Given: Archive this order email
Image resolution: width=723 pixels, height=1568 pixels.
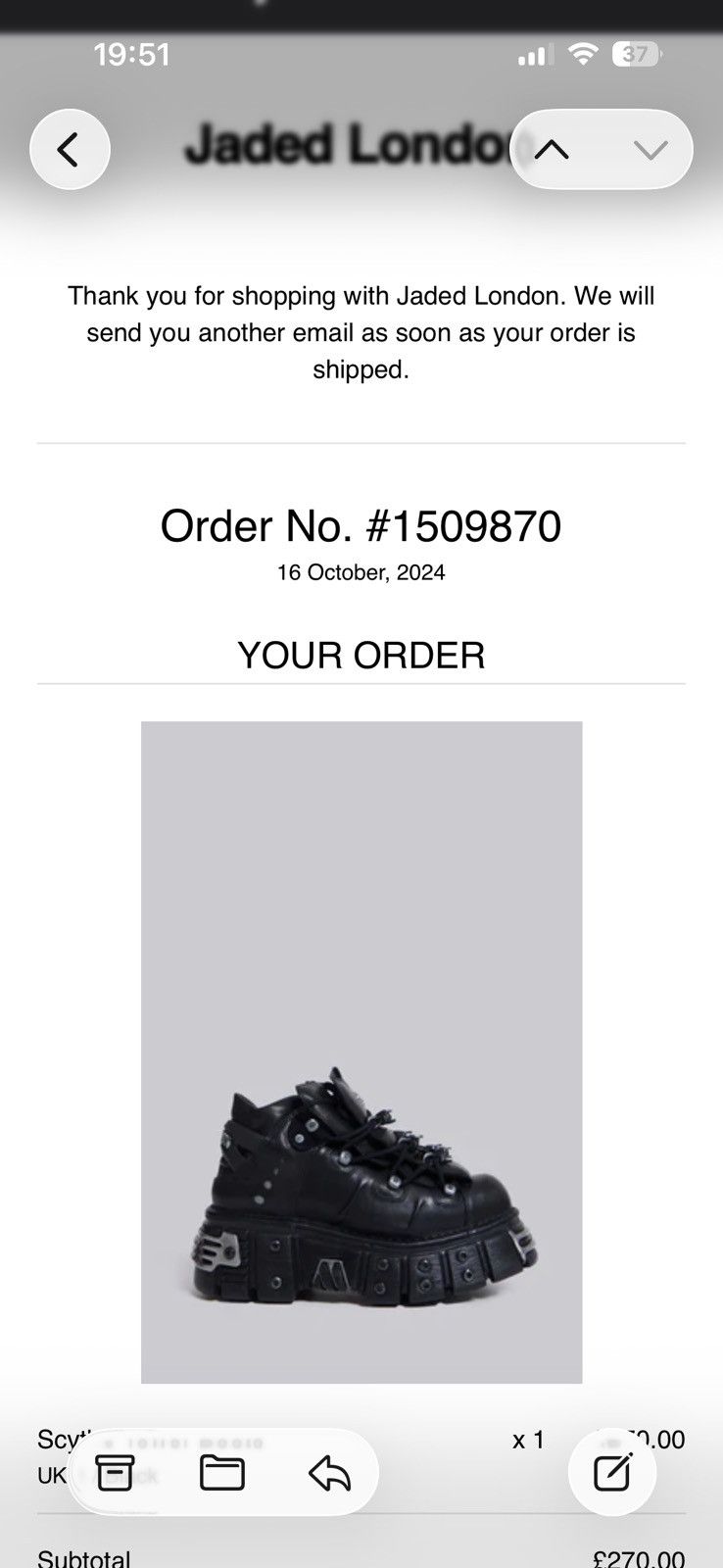Looking at the screenshot, I should tap(114, 1472).
